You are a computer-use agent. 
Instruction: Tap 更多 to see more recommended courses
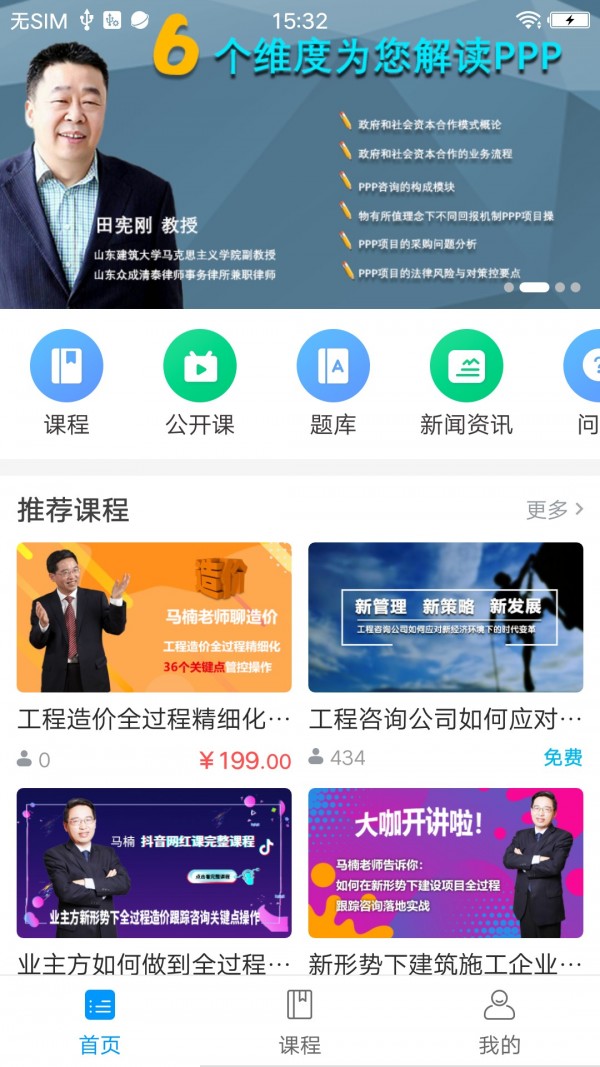tap(555, 510)
